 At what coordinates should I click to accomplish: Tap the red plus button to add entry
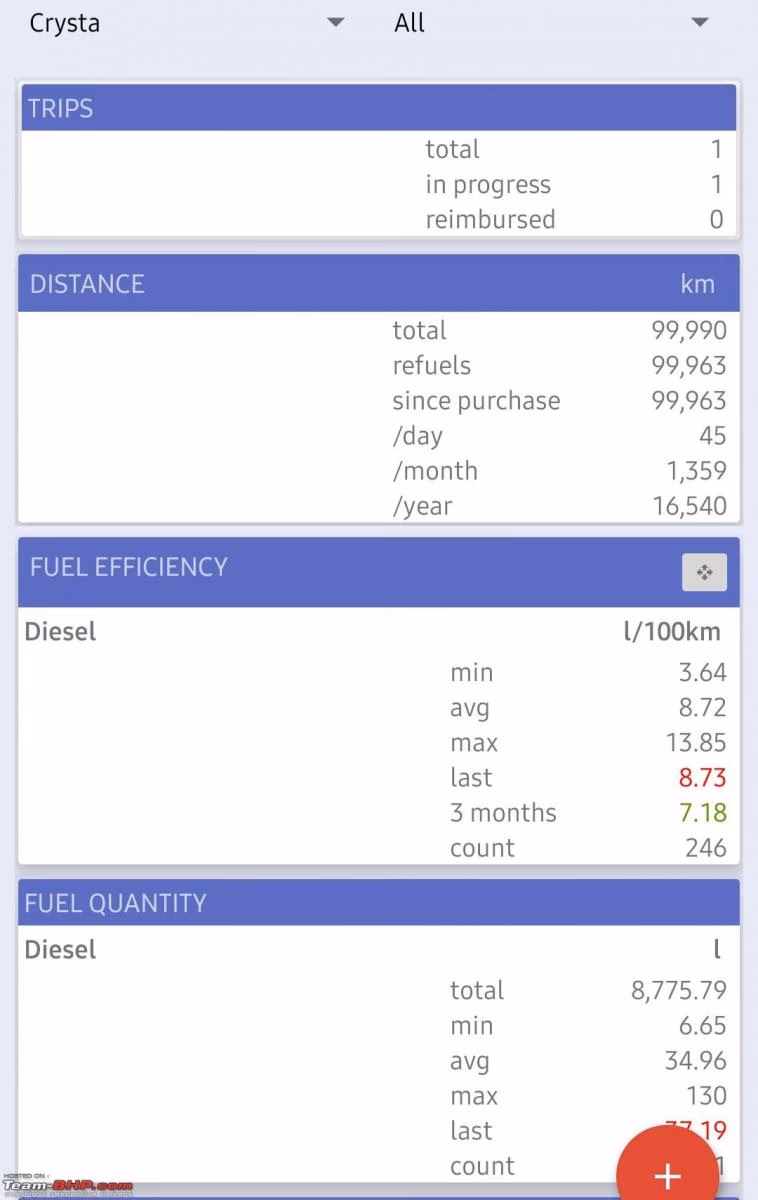668,1173
